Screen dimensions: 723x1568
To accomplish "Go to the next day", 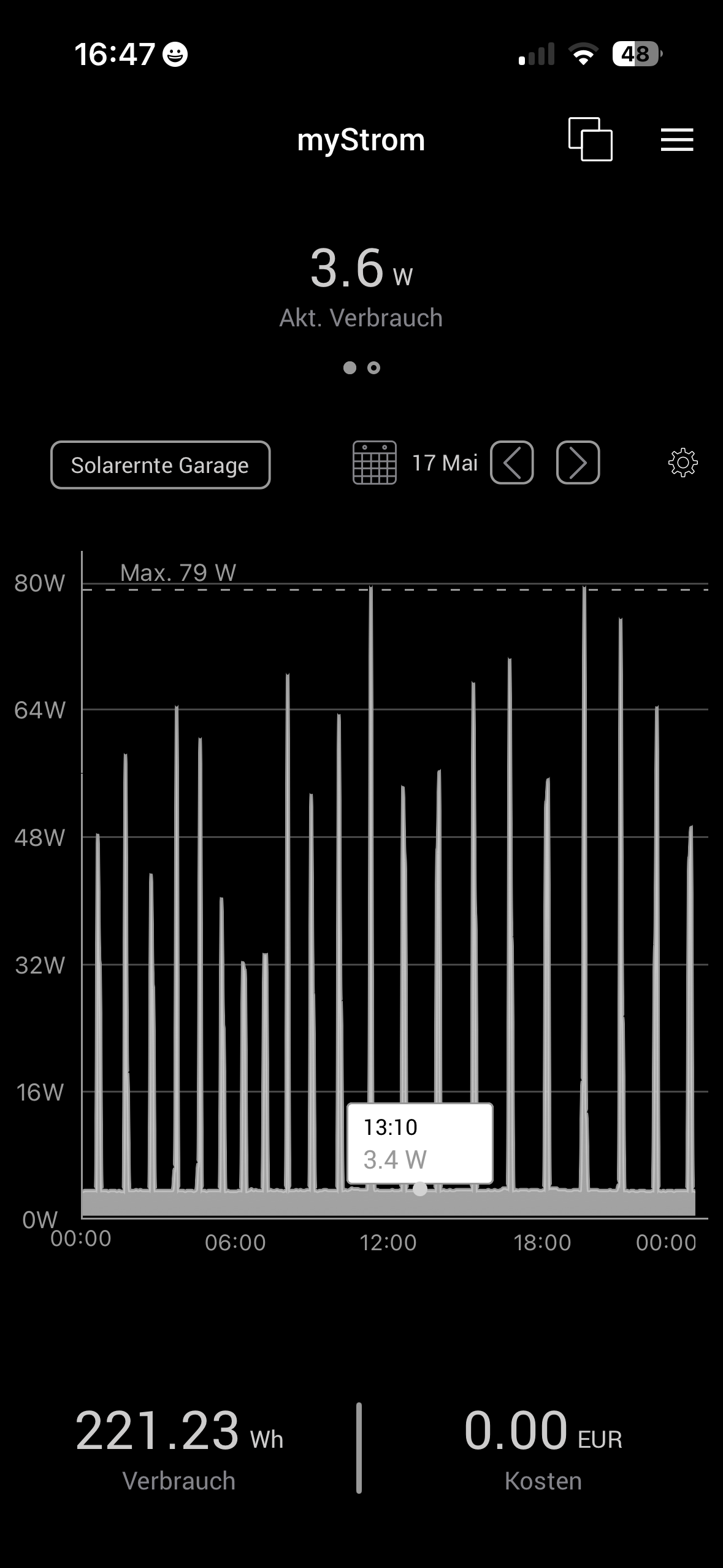I will 578,463.
